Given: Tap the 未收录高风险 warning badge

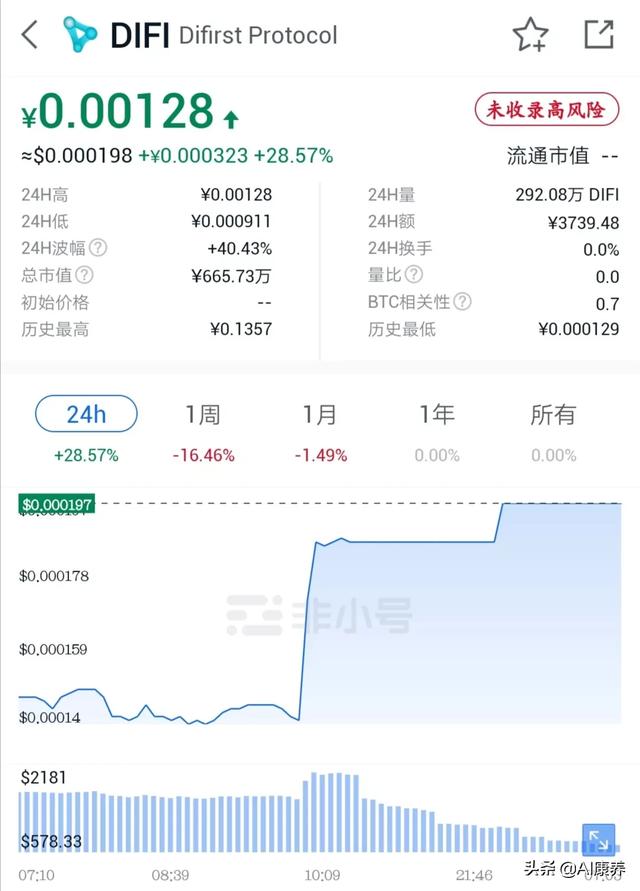Looking at the screenshot, I should click(x=545, y=110).
